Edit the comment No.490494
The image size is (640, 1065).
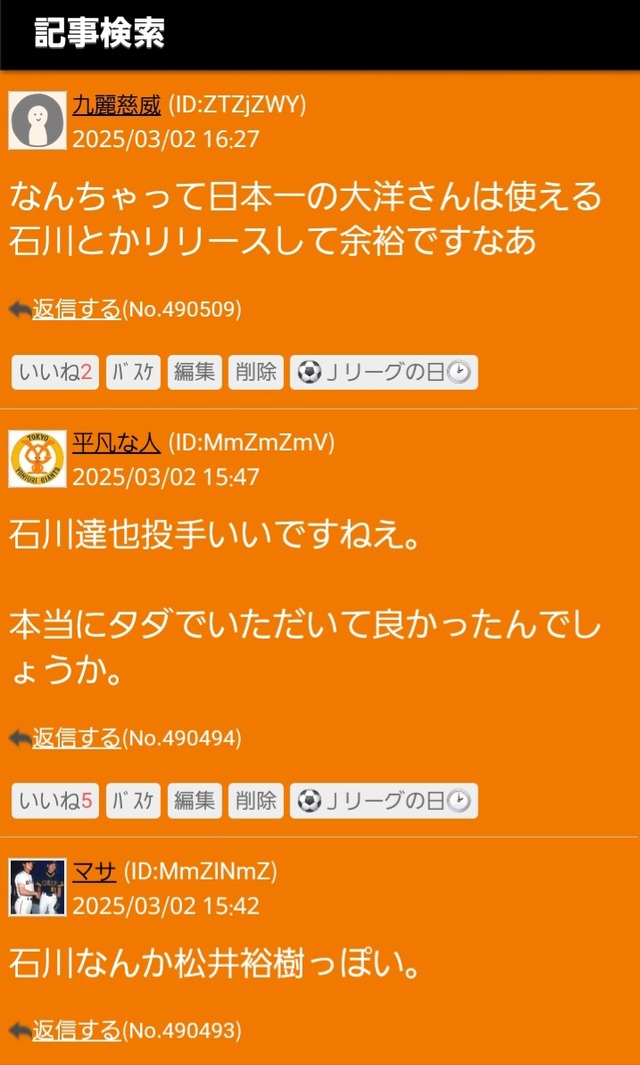pos(194,801)
